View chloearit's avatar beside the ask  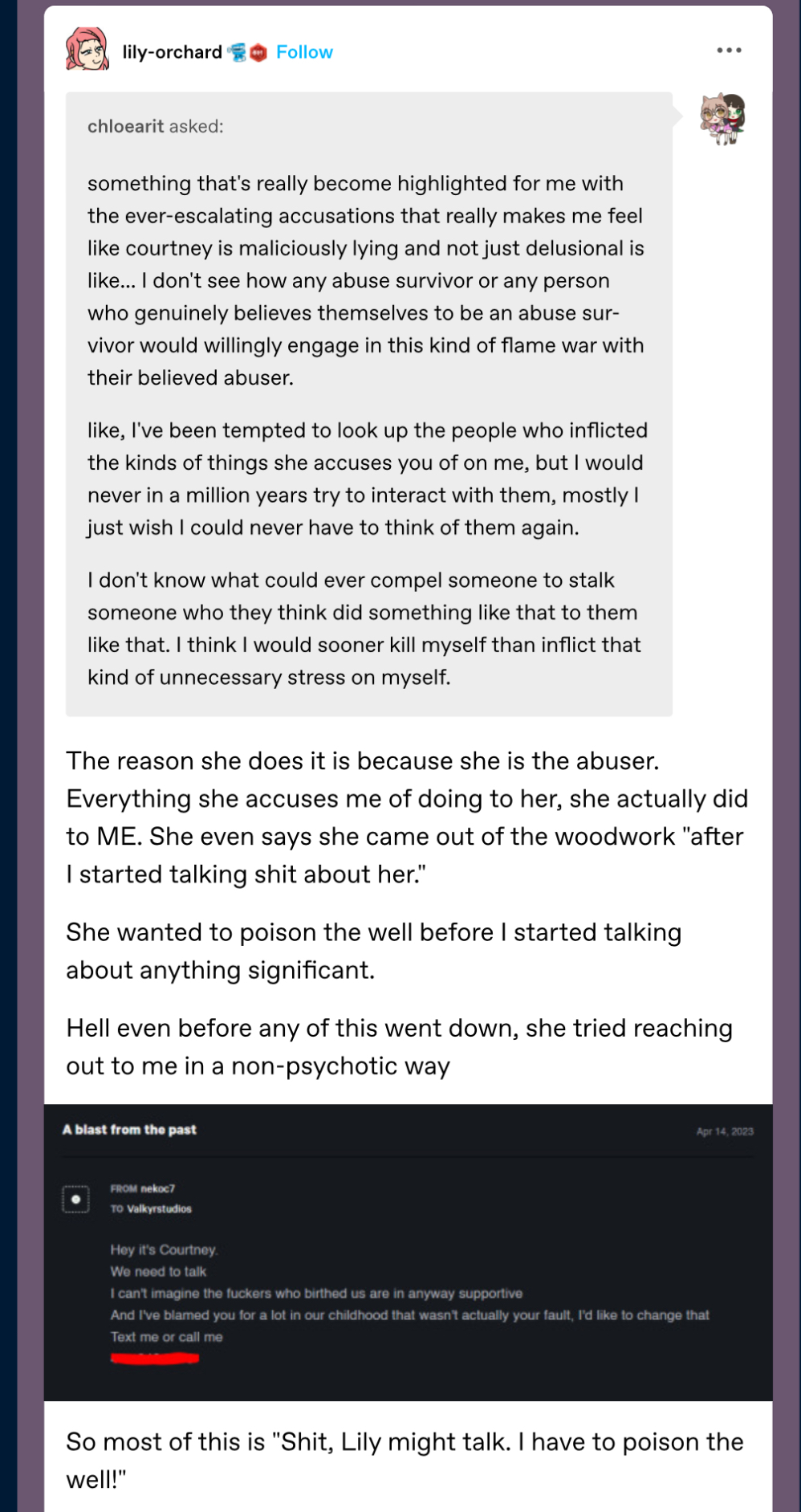point(722,118)
